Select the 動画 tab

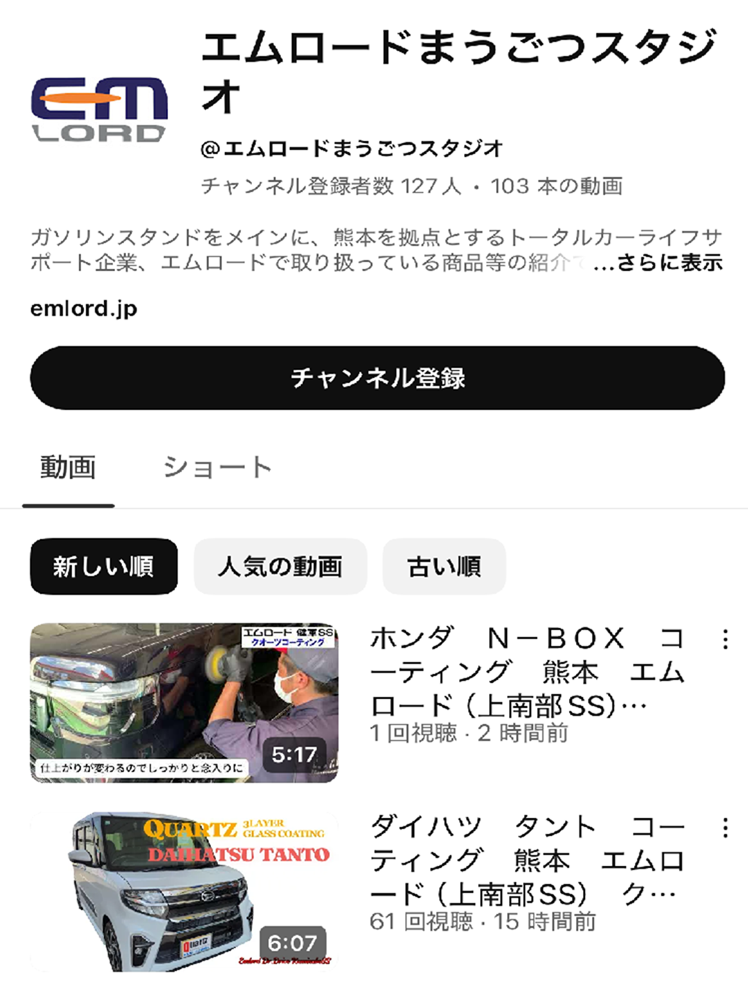pos(68,467)
